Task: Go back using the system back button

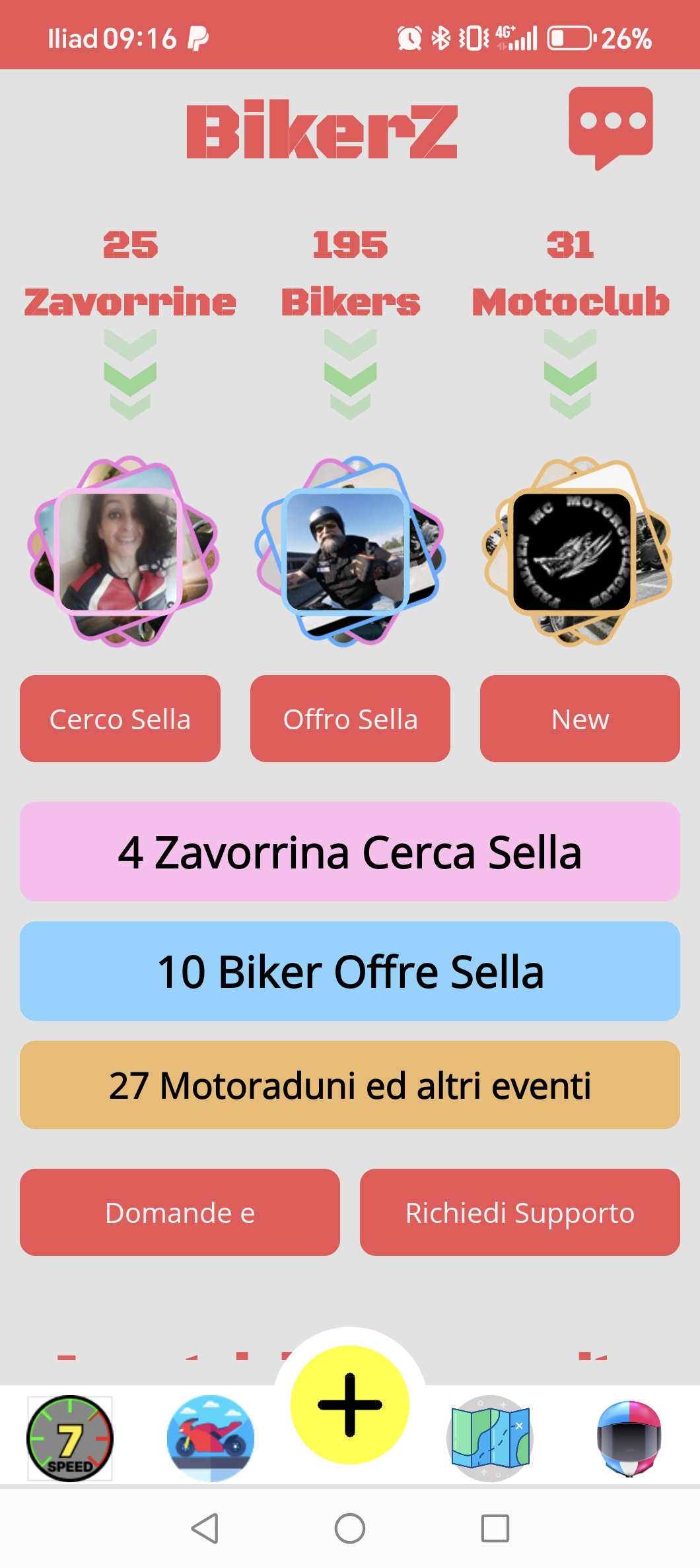Action: pos(205,1528)
